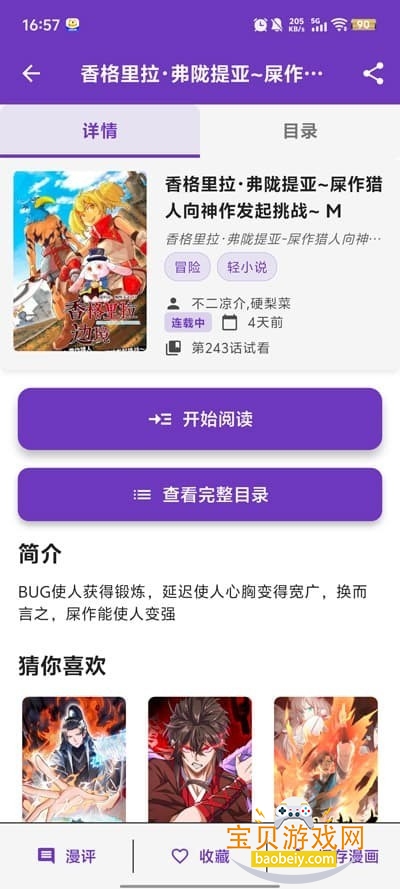Image resolution: width=400 pixels, height=889 pixels.
Task: Open the 漫评 comments section
Action: 67,856
